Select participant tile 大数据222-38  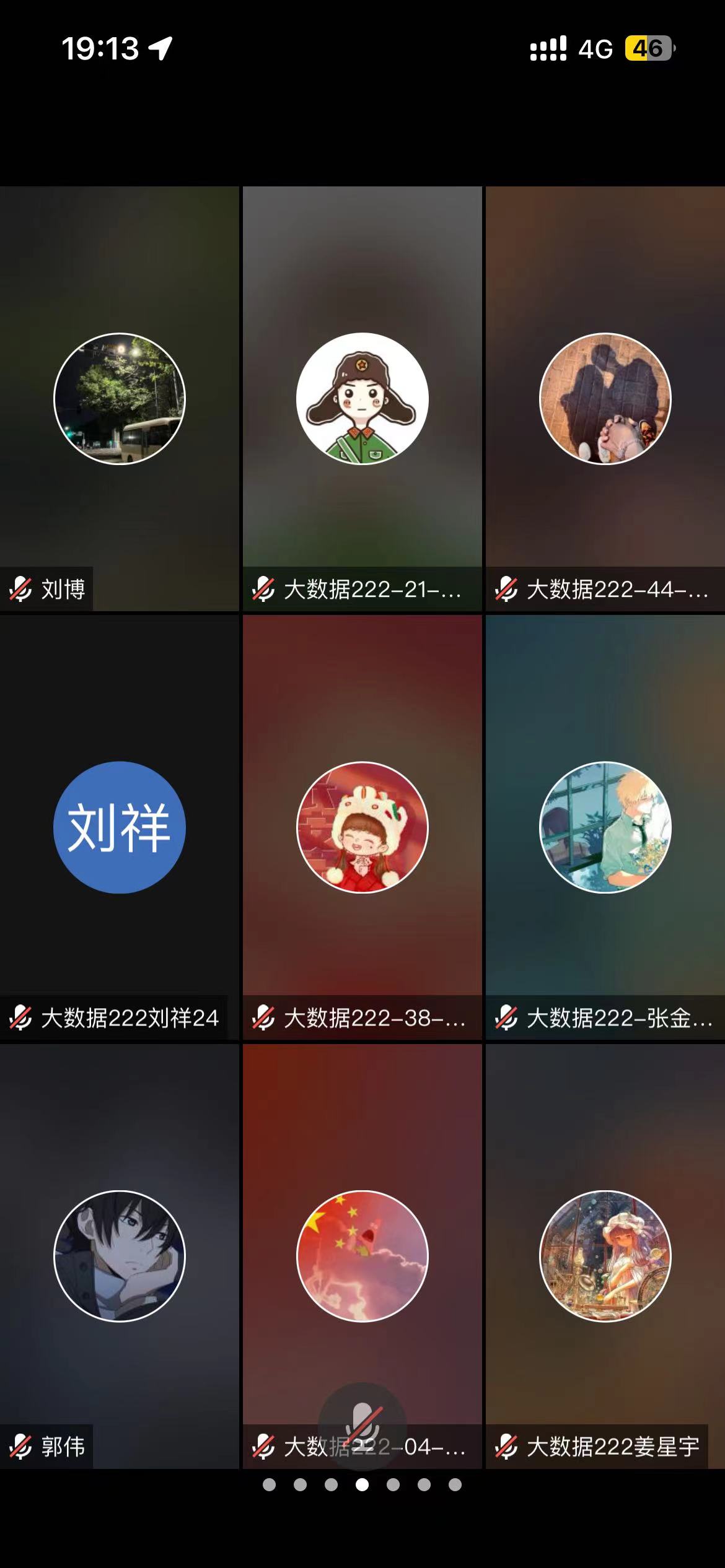[362, 827]
